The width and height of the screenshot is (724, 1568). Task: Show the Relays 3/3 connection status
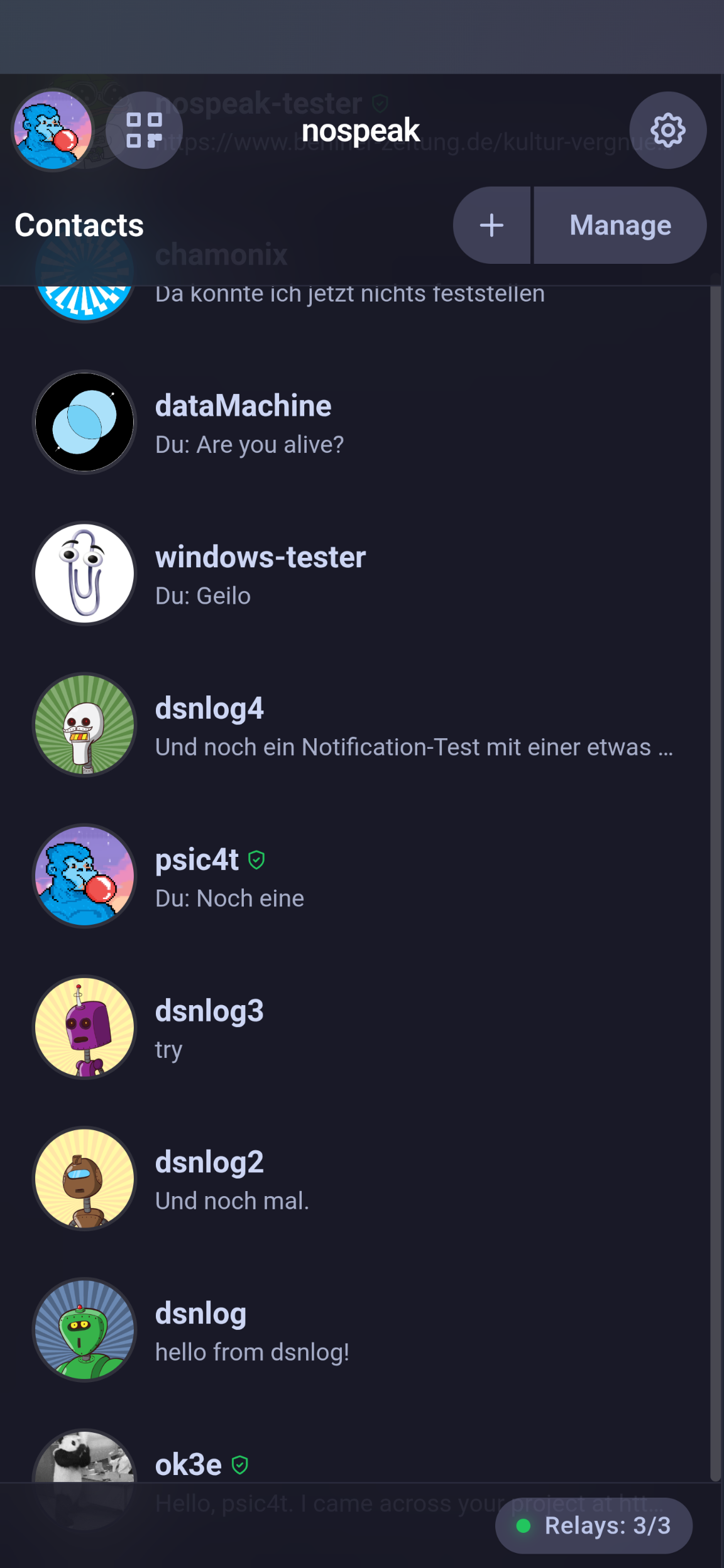(x=594, y=1526)
